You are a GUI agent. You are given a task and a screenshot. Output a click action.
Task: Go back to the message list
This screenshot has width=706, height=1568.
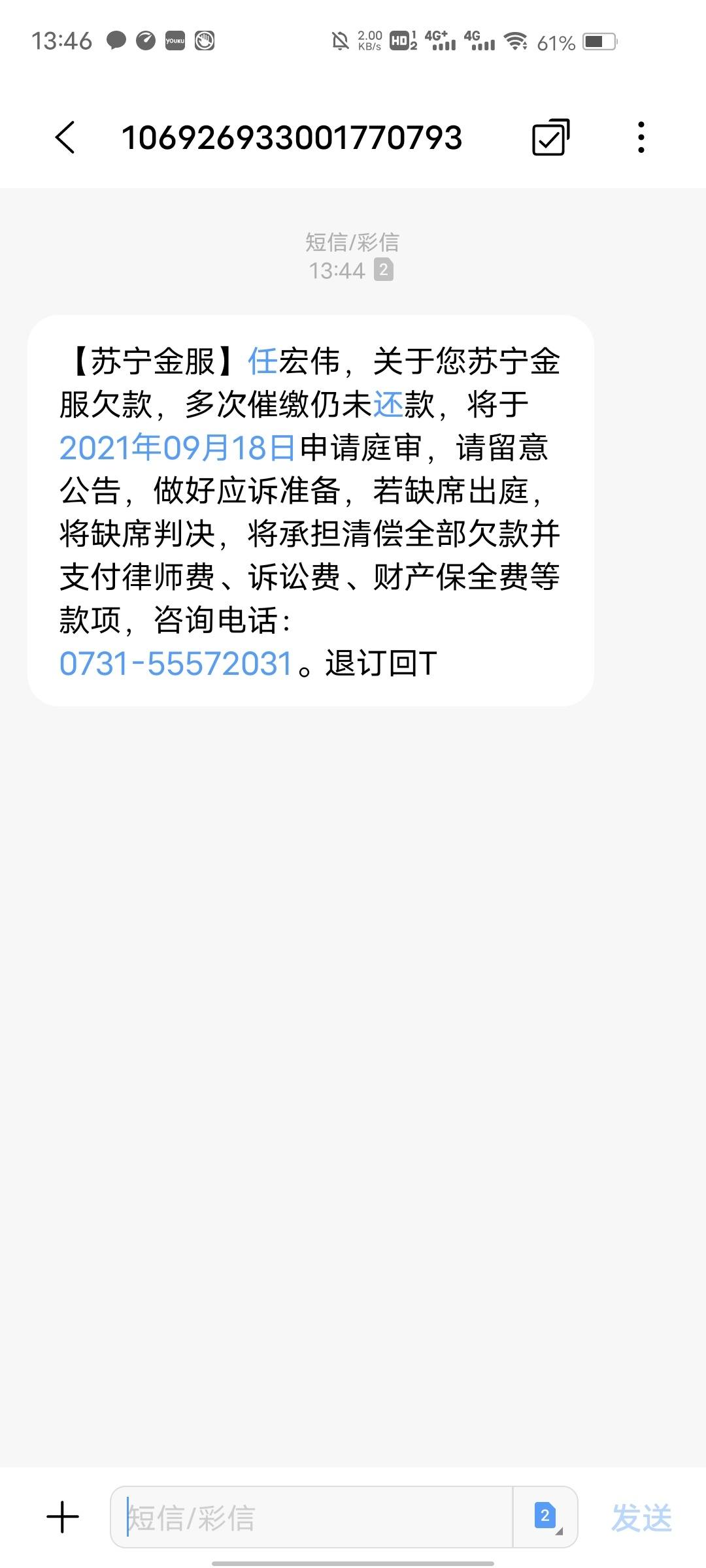(65, 138)
